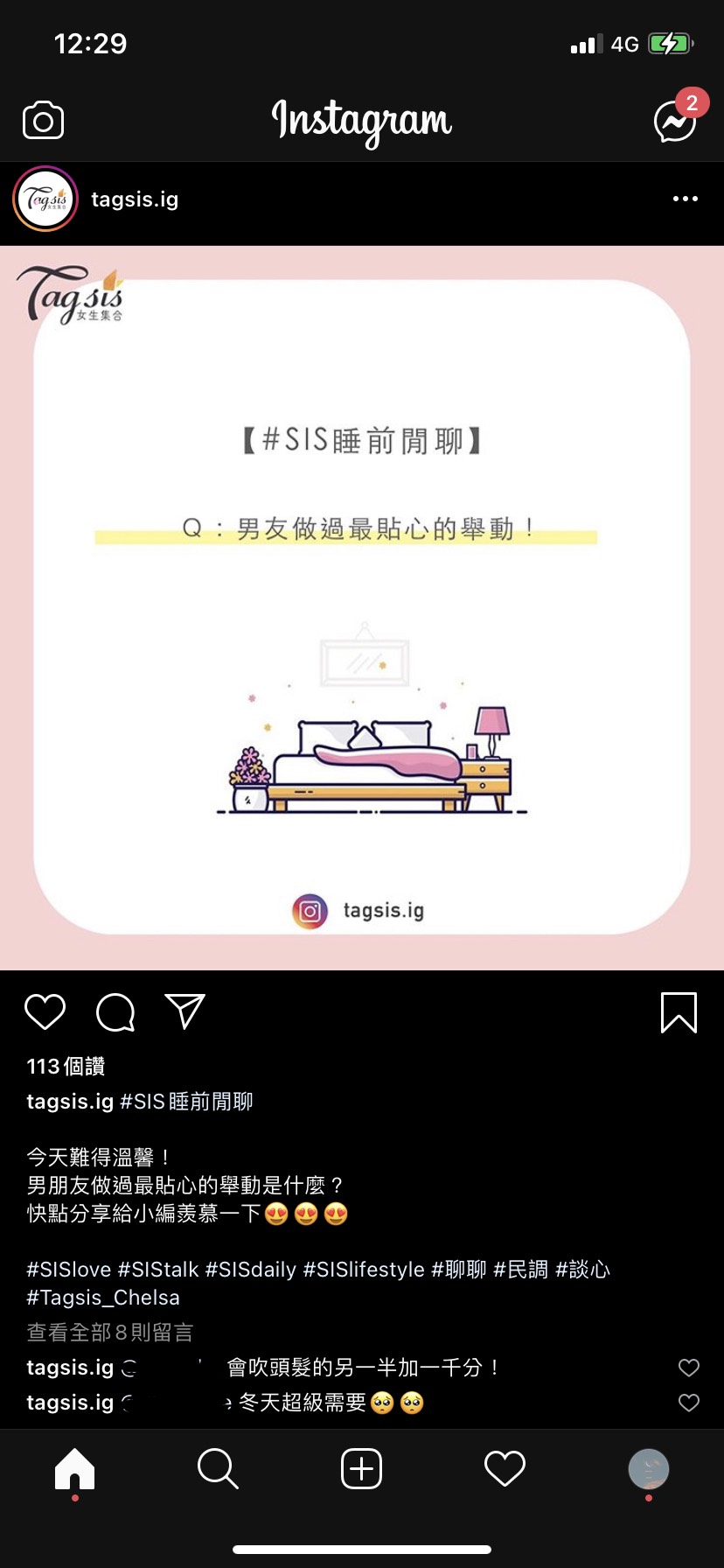Open the Activity heart tab

(505, 1468)
